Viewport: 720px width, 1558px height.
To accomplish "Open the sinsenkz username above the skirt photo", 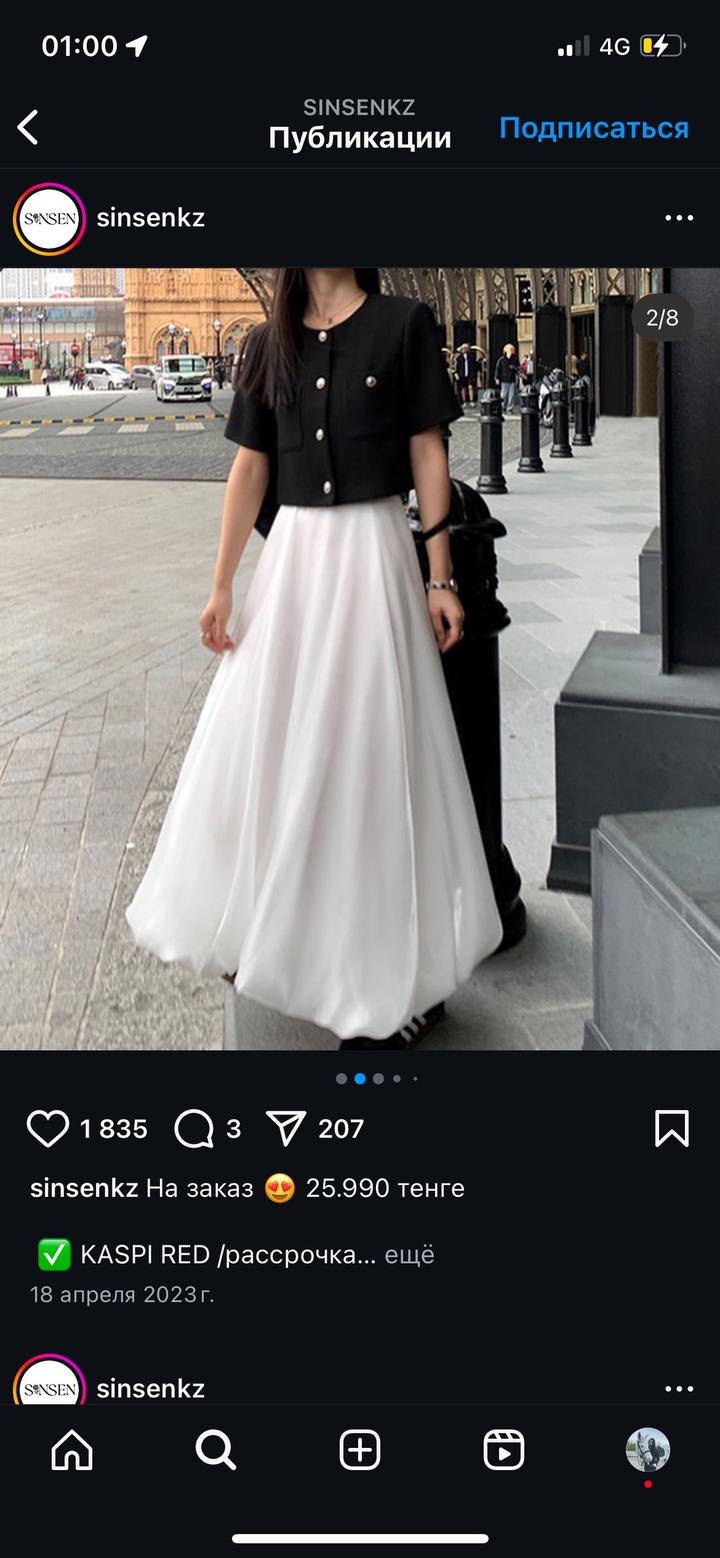I will point(150,218).
